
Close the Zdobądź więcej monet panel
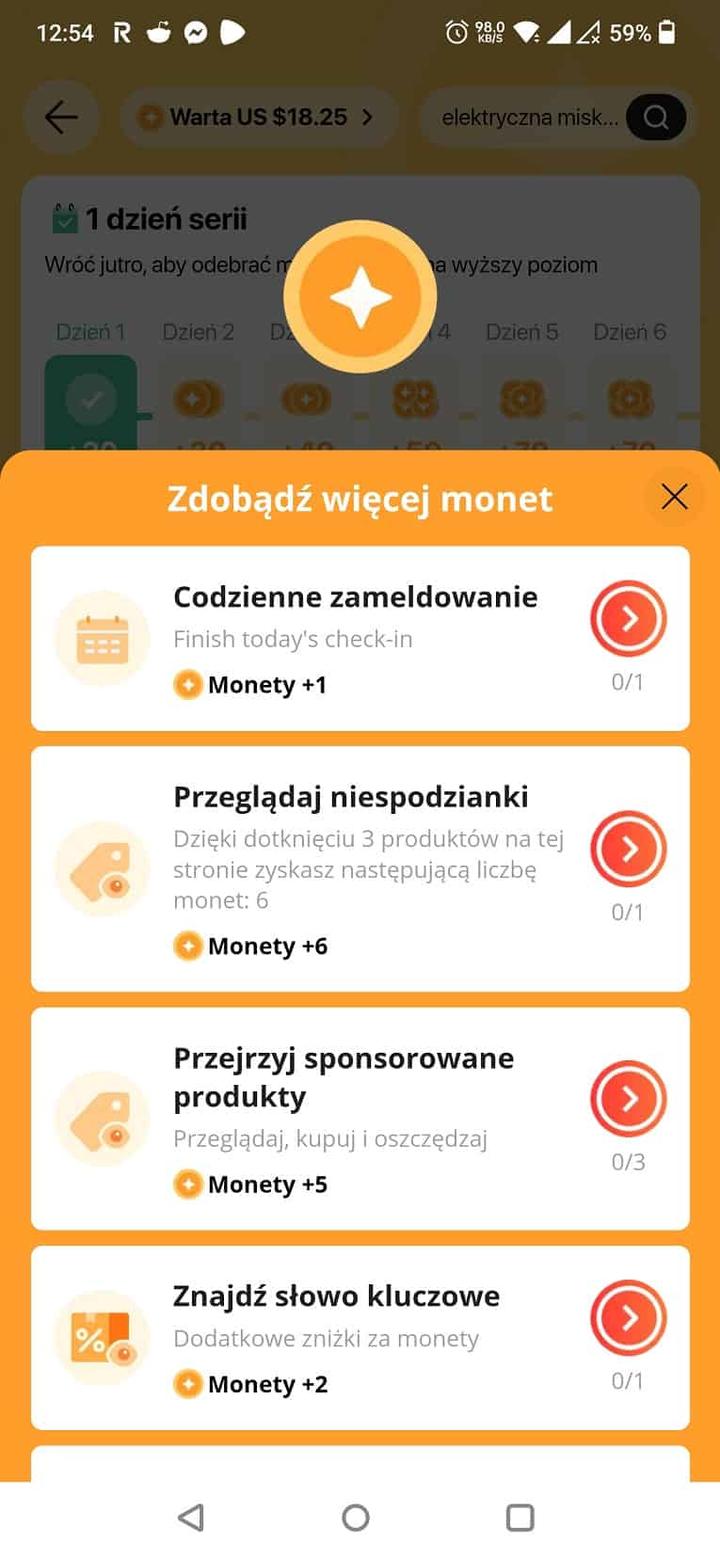675,497
